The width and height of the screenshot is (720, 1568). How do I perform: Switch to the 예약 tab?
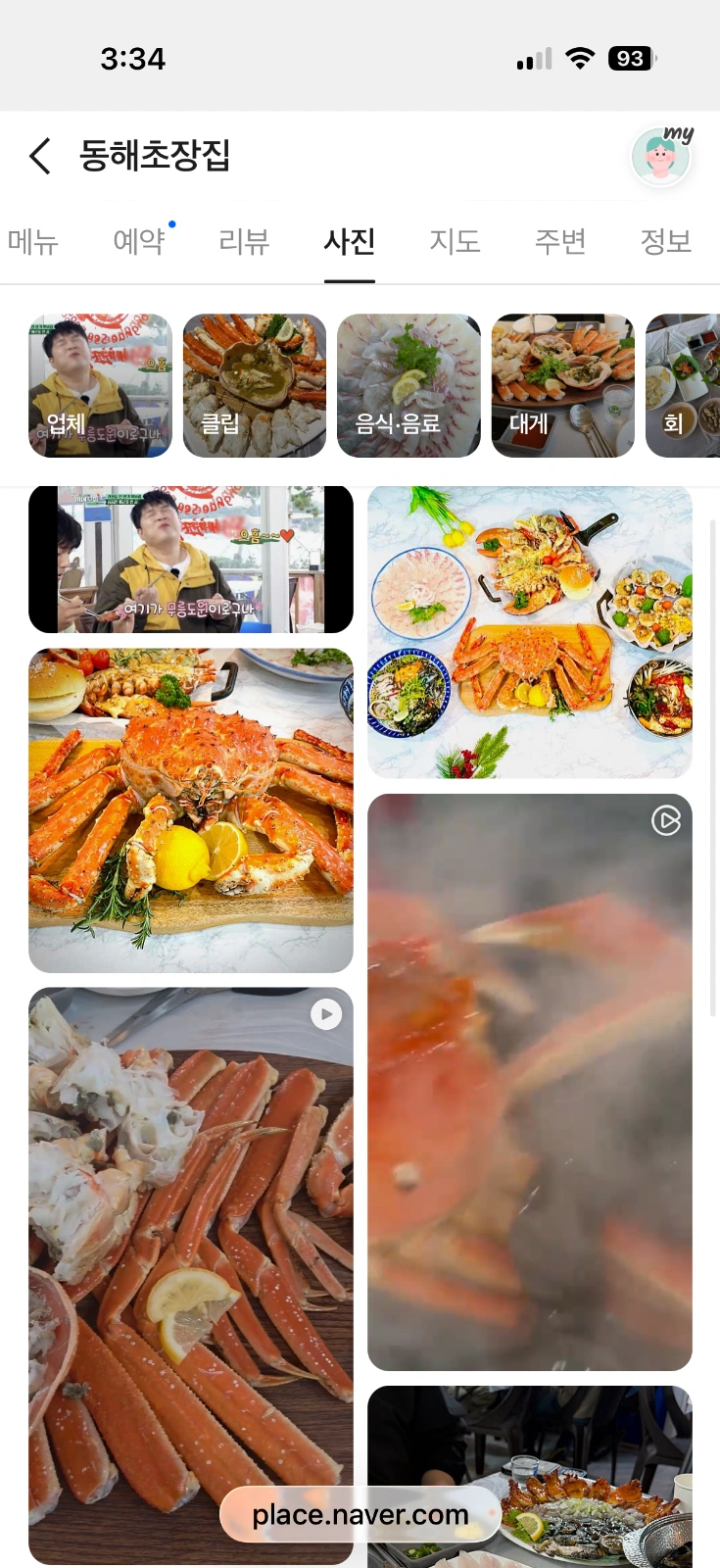[139, 241]
